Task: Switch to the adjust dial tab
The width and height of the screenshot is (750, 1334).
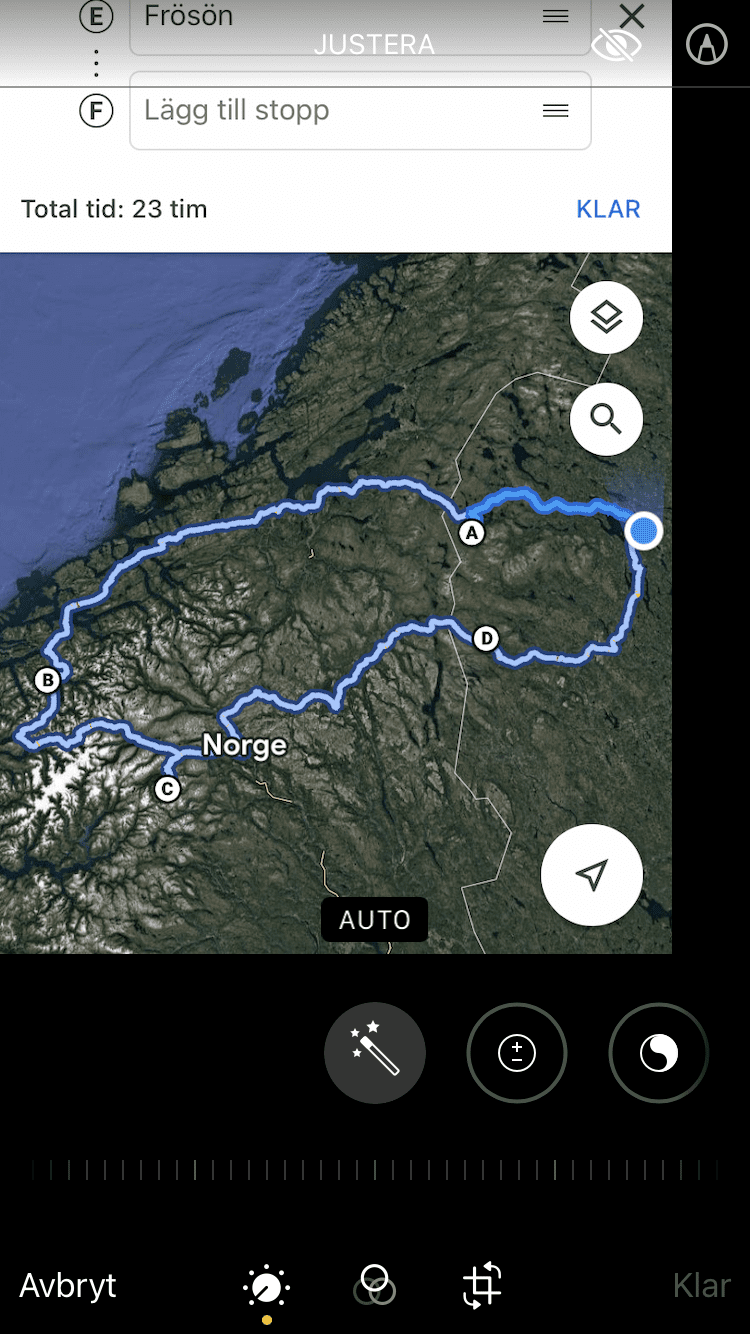Action: [x=266, y=1287]
